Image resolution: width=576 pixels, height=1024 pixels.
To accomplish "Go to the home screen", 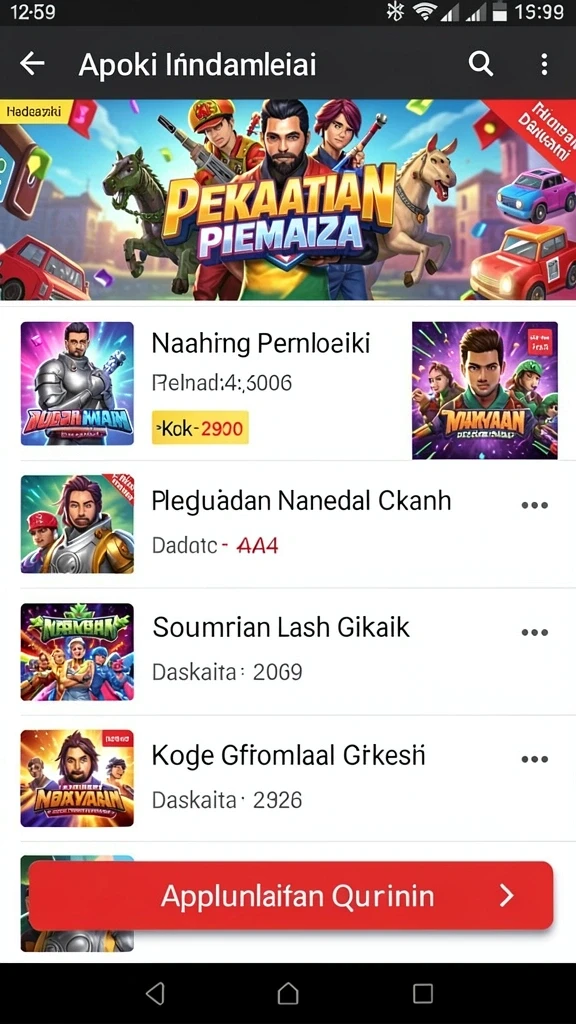I will pos(288,993).
